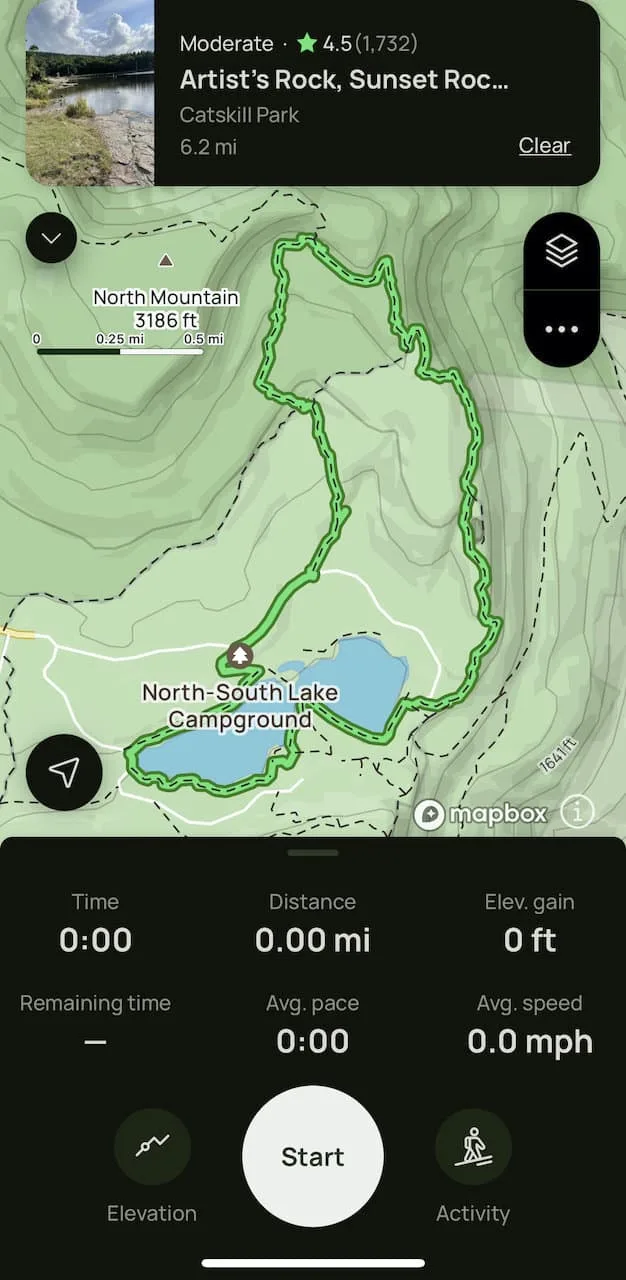
Task: Collapse the map with the down chevron
Action: coord(51,238)
